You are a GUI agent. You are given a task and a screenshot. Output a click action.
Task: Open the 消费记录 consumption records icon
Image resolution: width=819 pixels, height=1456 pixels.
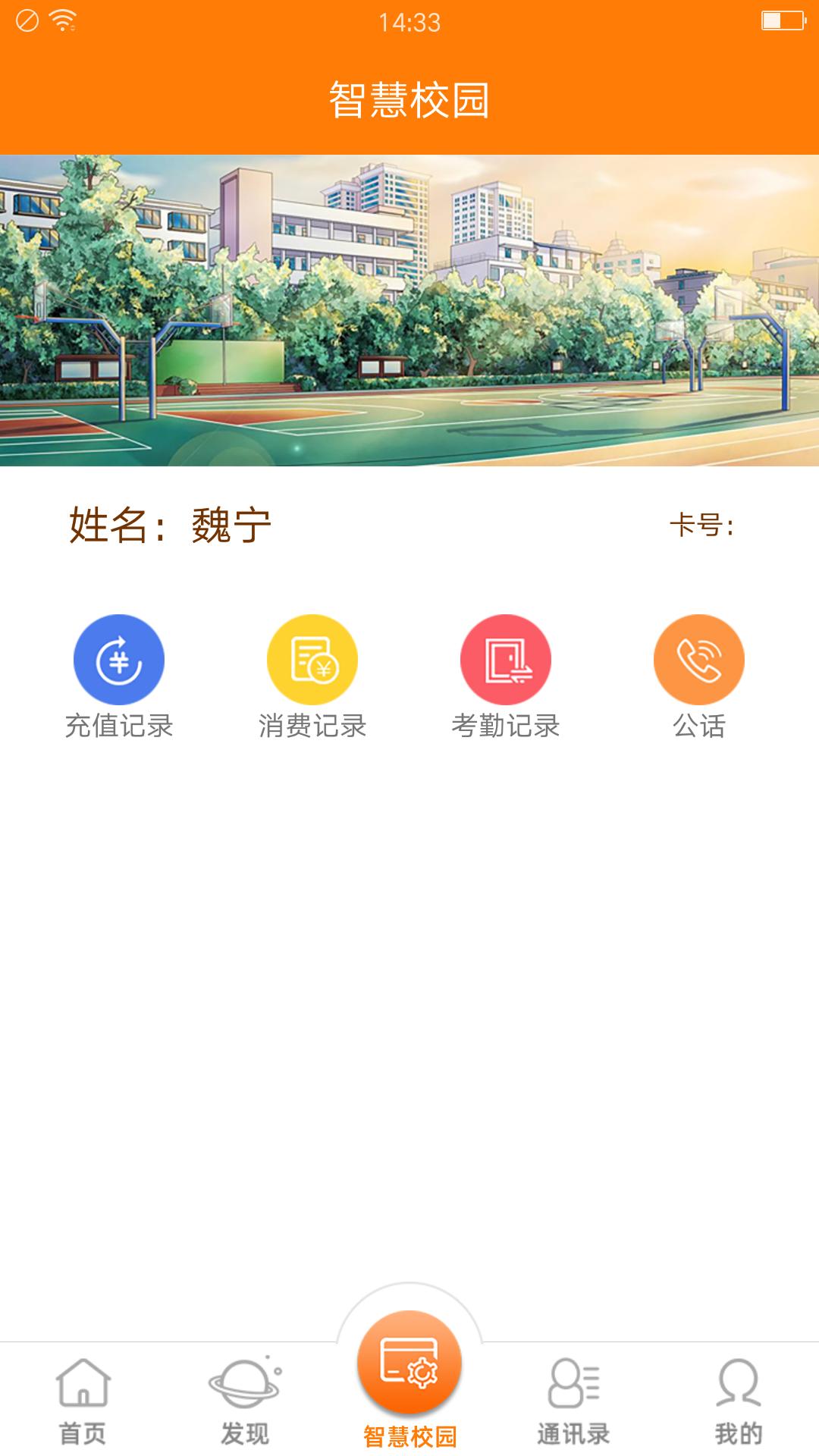coord(312,658)
